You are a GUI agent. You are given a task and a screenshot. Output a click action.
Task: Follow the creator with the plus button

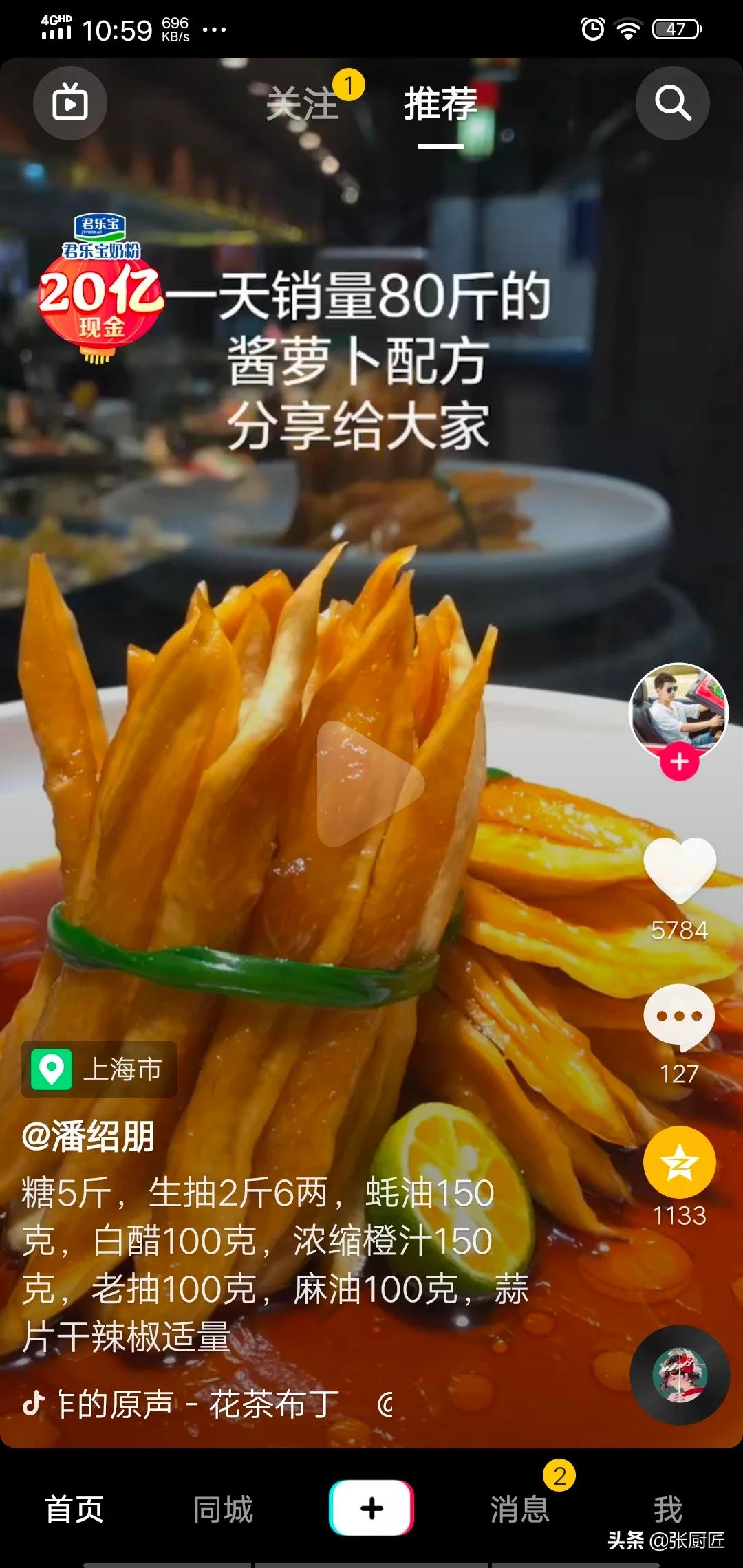pyautogui.click(x=680, y=762)
